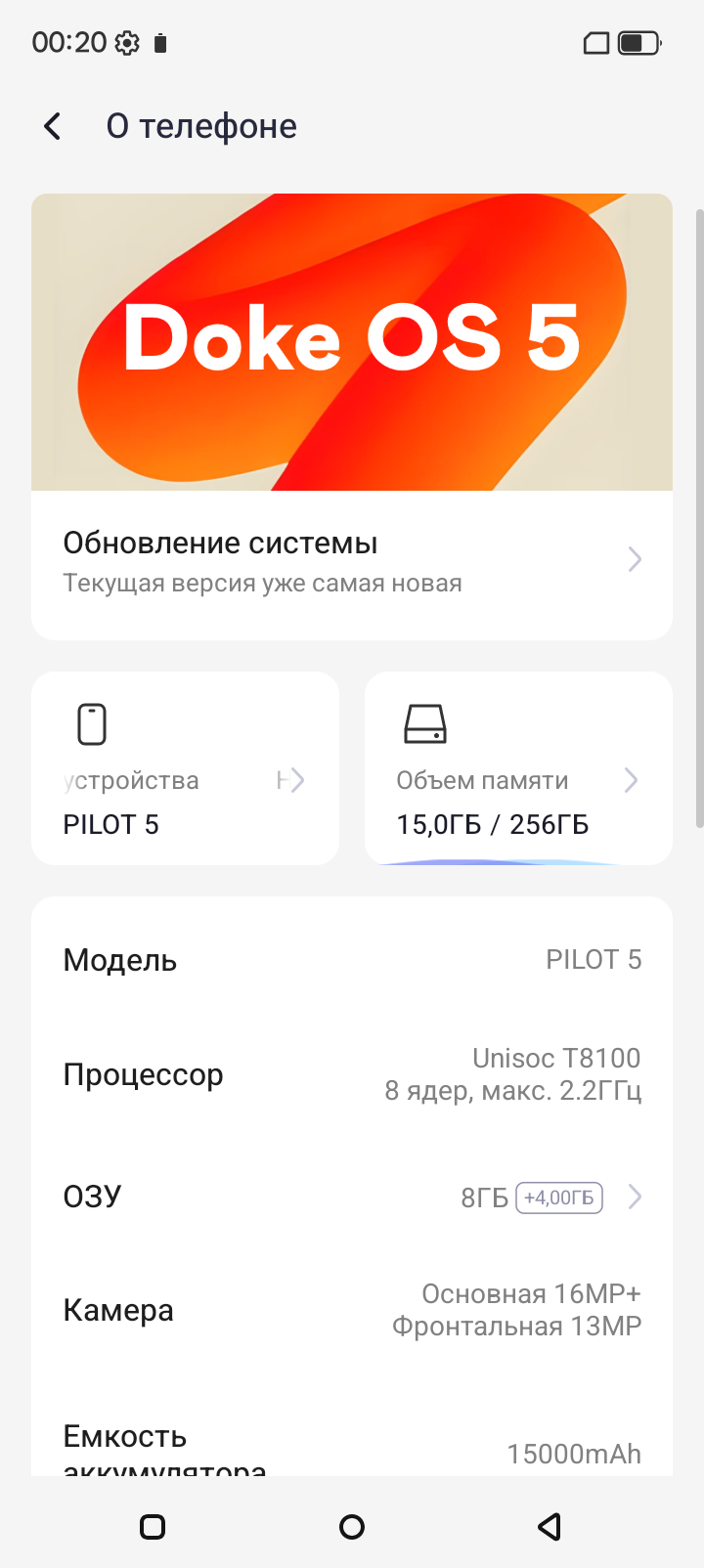The image size is (704, 1568).
Task: Open recent apps from navigation bar
Action: 153,1527
